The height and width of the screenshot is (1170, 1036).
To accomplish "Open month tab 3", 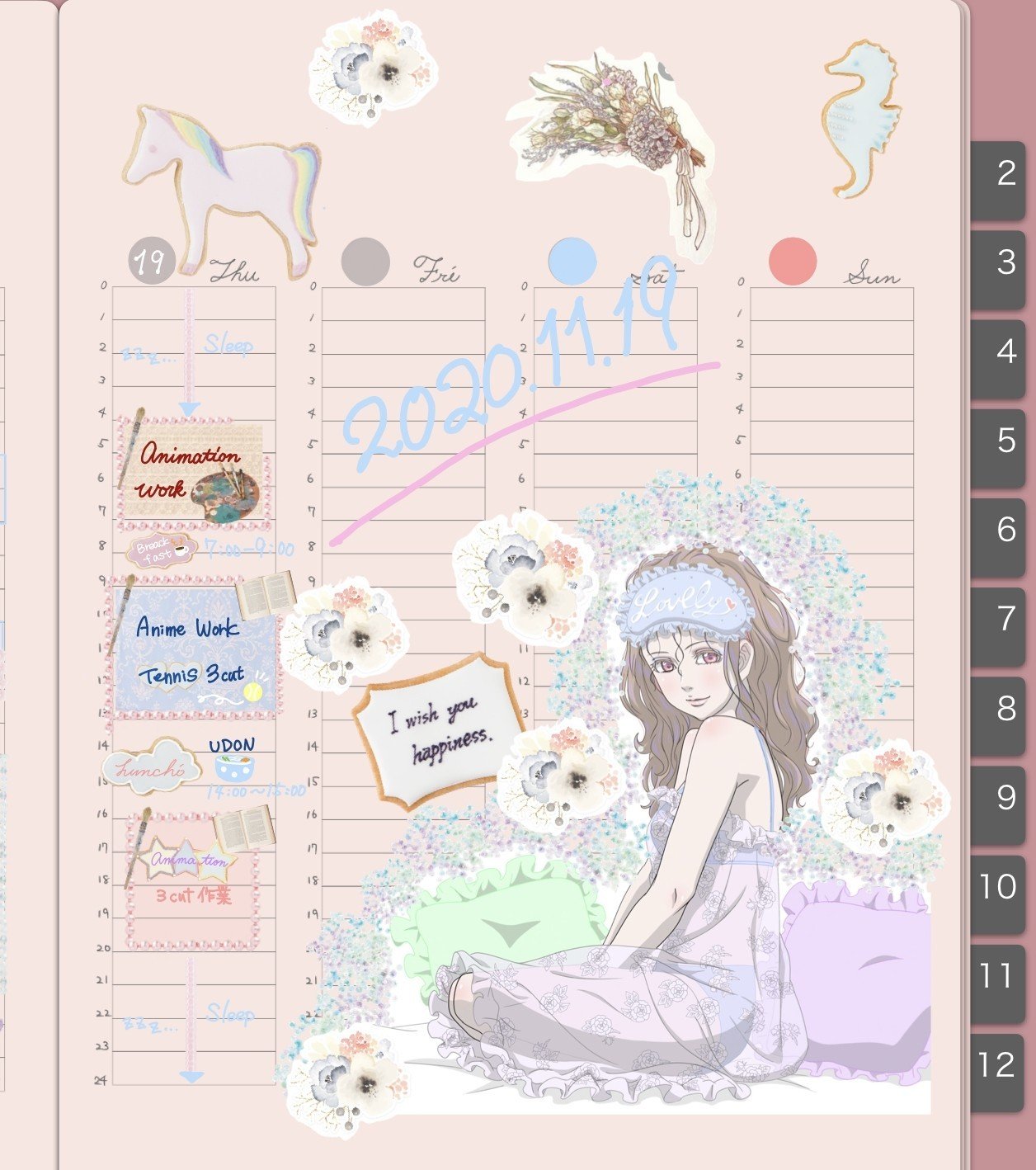I will [999, 263].
